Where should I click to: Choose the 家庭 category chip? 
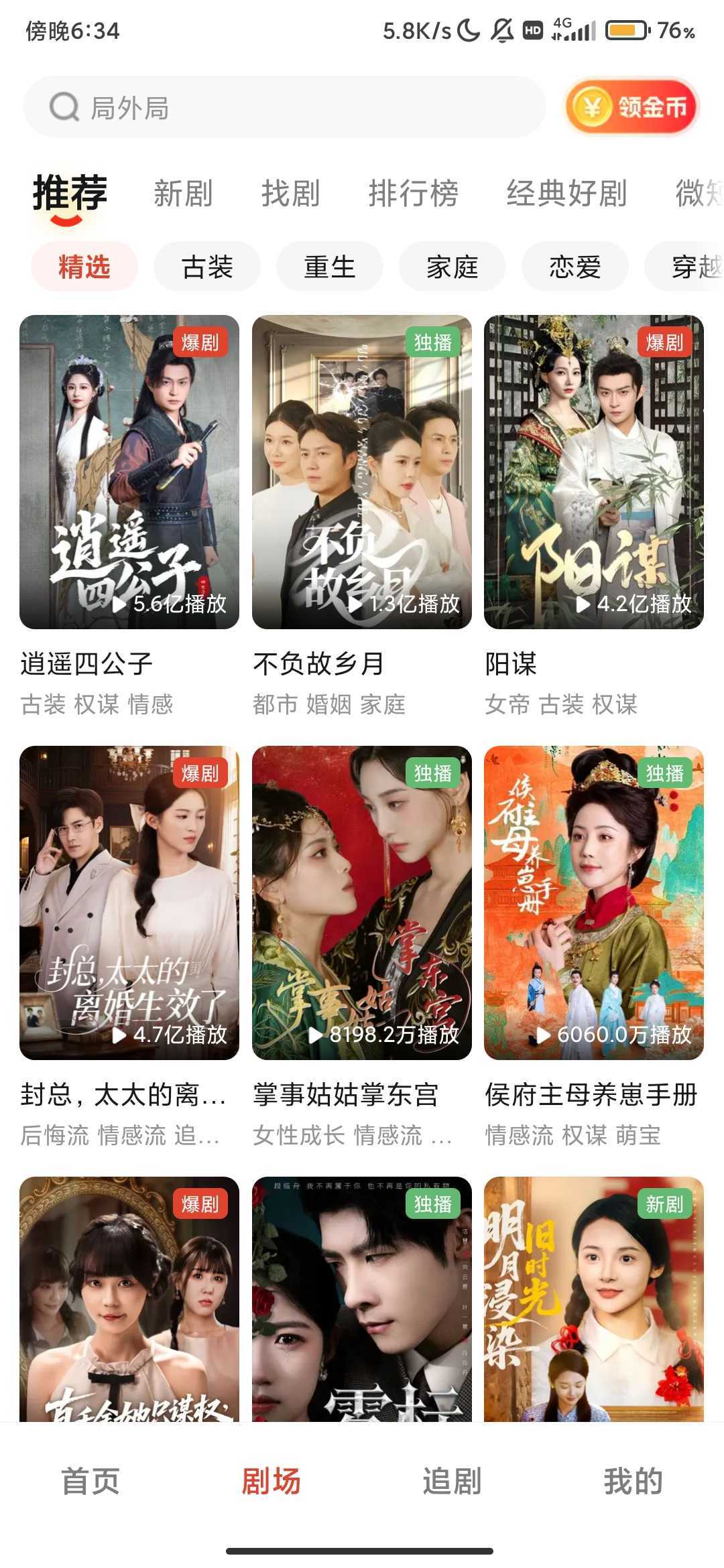(452, 267)
